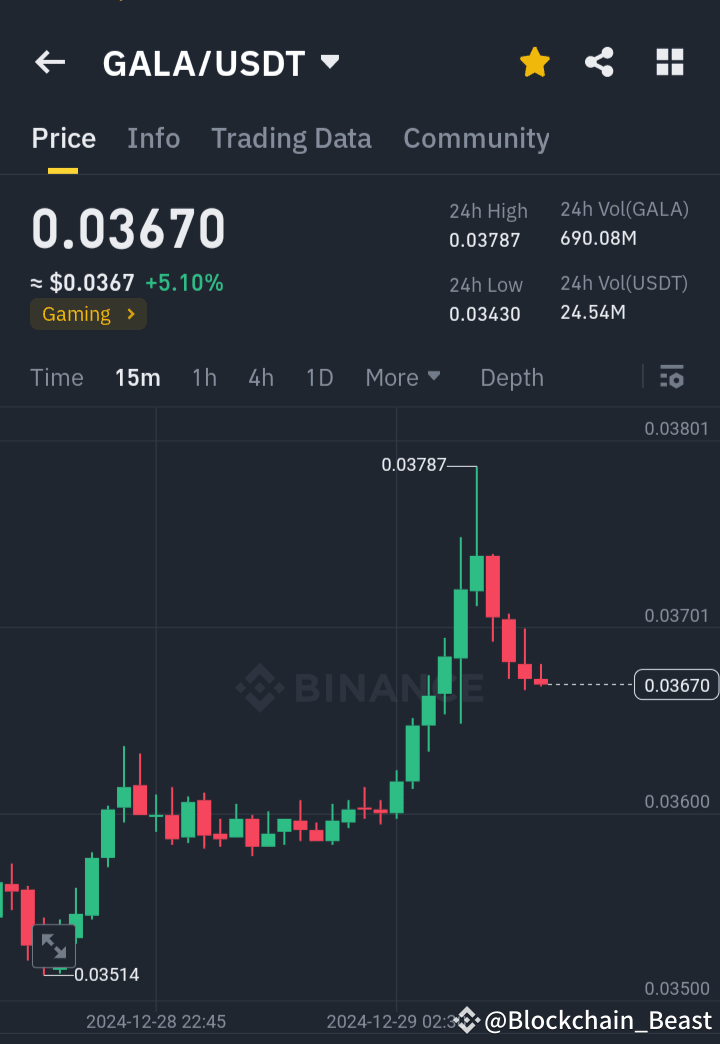Select the 1D candle interval

coord(319,377)
